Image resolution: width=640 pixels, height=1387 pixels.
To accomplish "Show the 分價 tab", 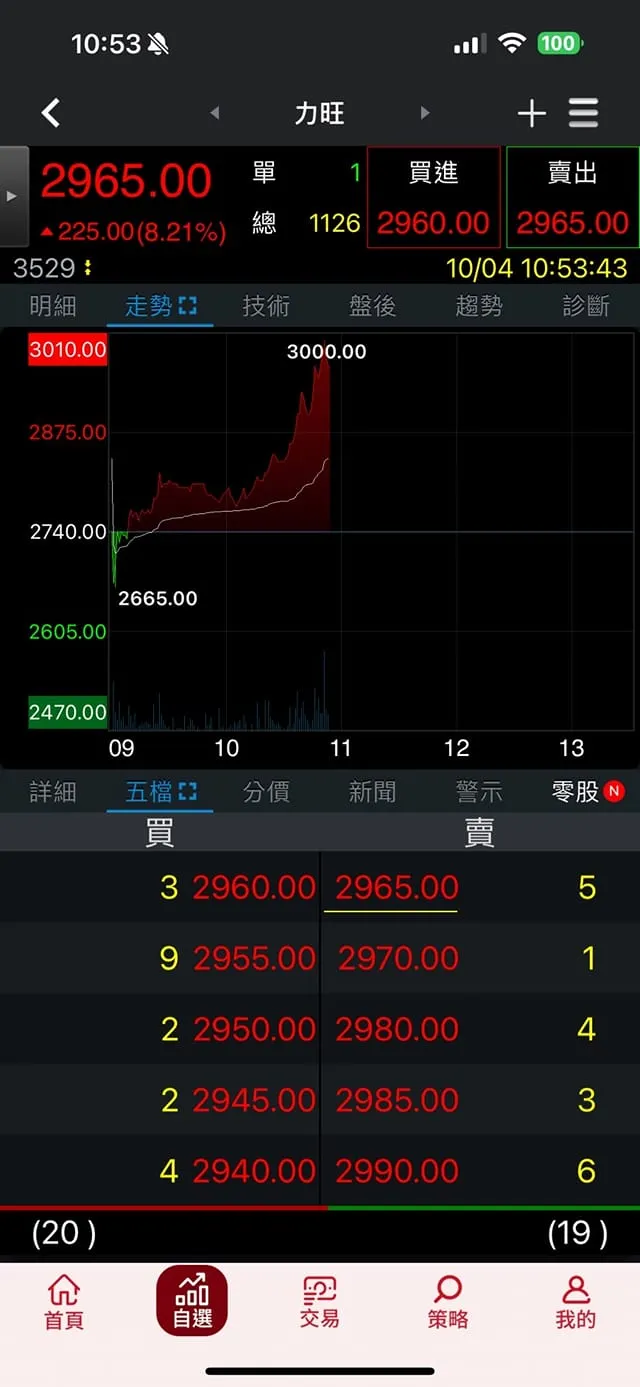I will [x=266, y=792].
